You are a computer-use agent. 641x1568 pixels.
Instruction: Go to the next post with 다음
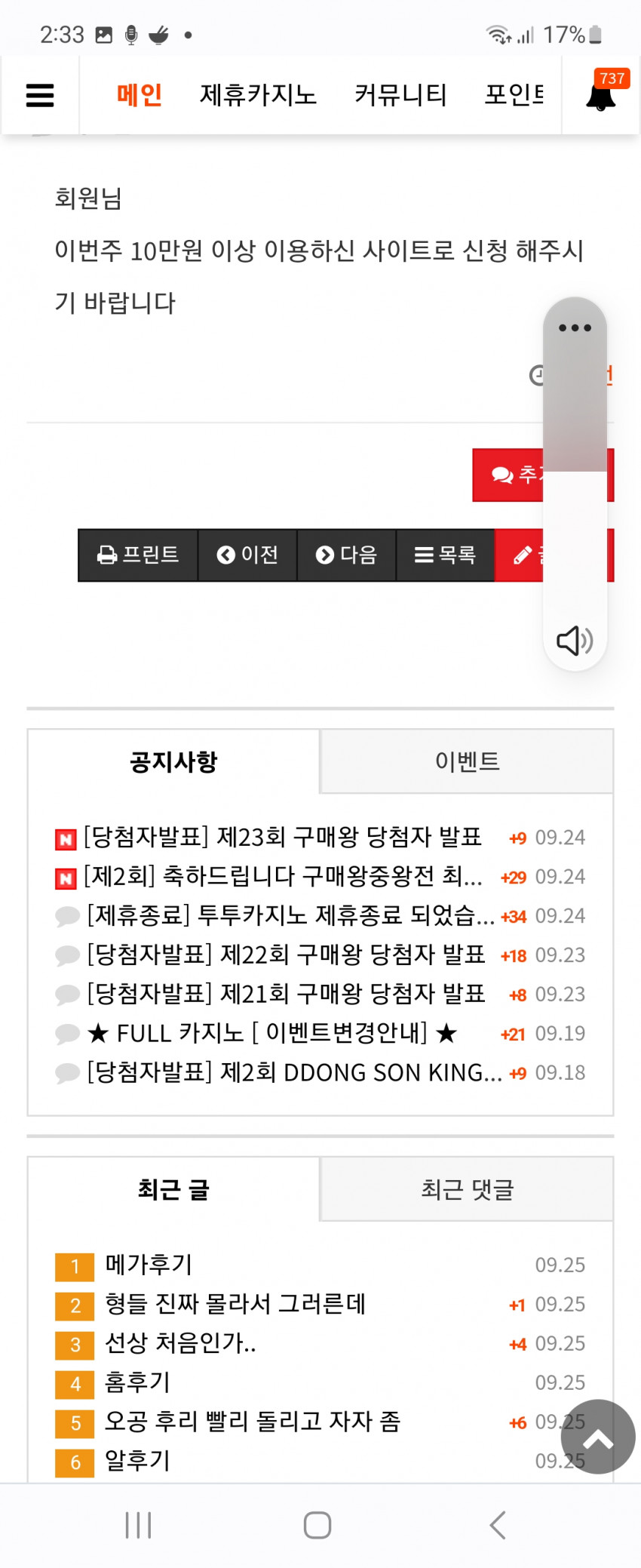click(x=346, y=555)
